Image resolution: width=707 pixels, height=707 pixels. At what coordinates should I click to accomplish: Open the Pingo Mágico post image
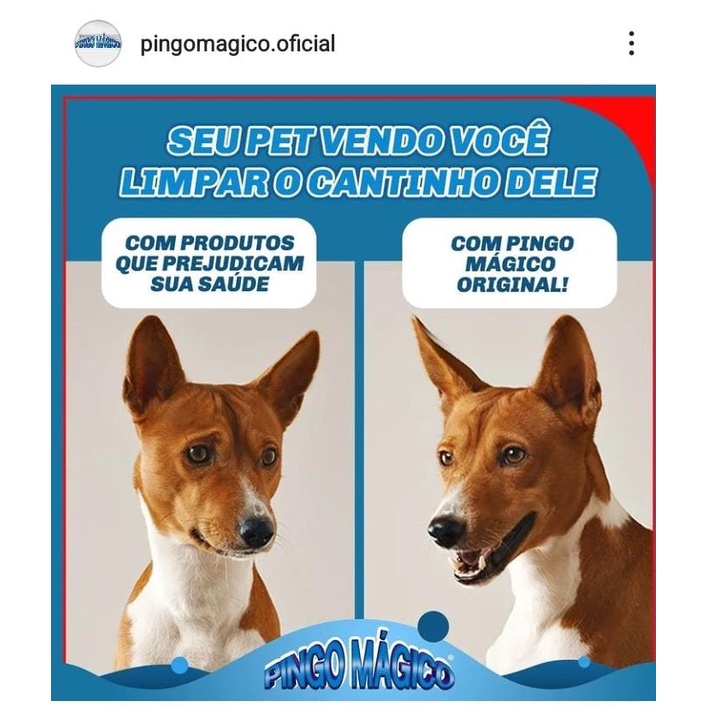point(353,391)
